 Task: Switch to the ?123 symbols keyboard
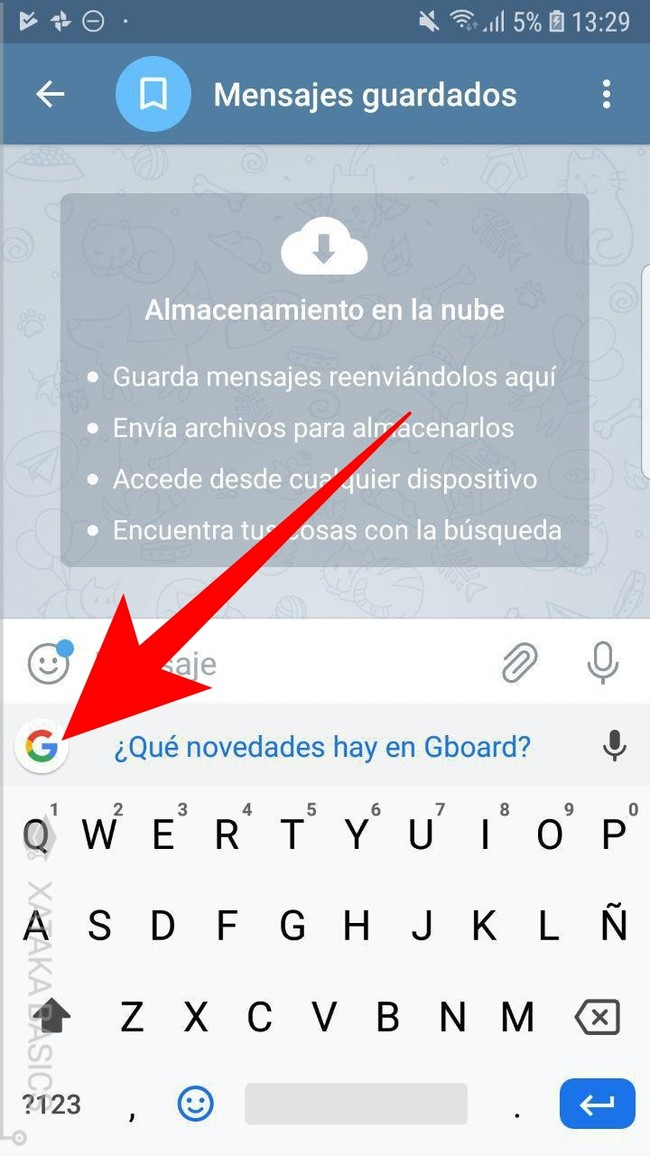52,1104
